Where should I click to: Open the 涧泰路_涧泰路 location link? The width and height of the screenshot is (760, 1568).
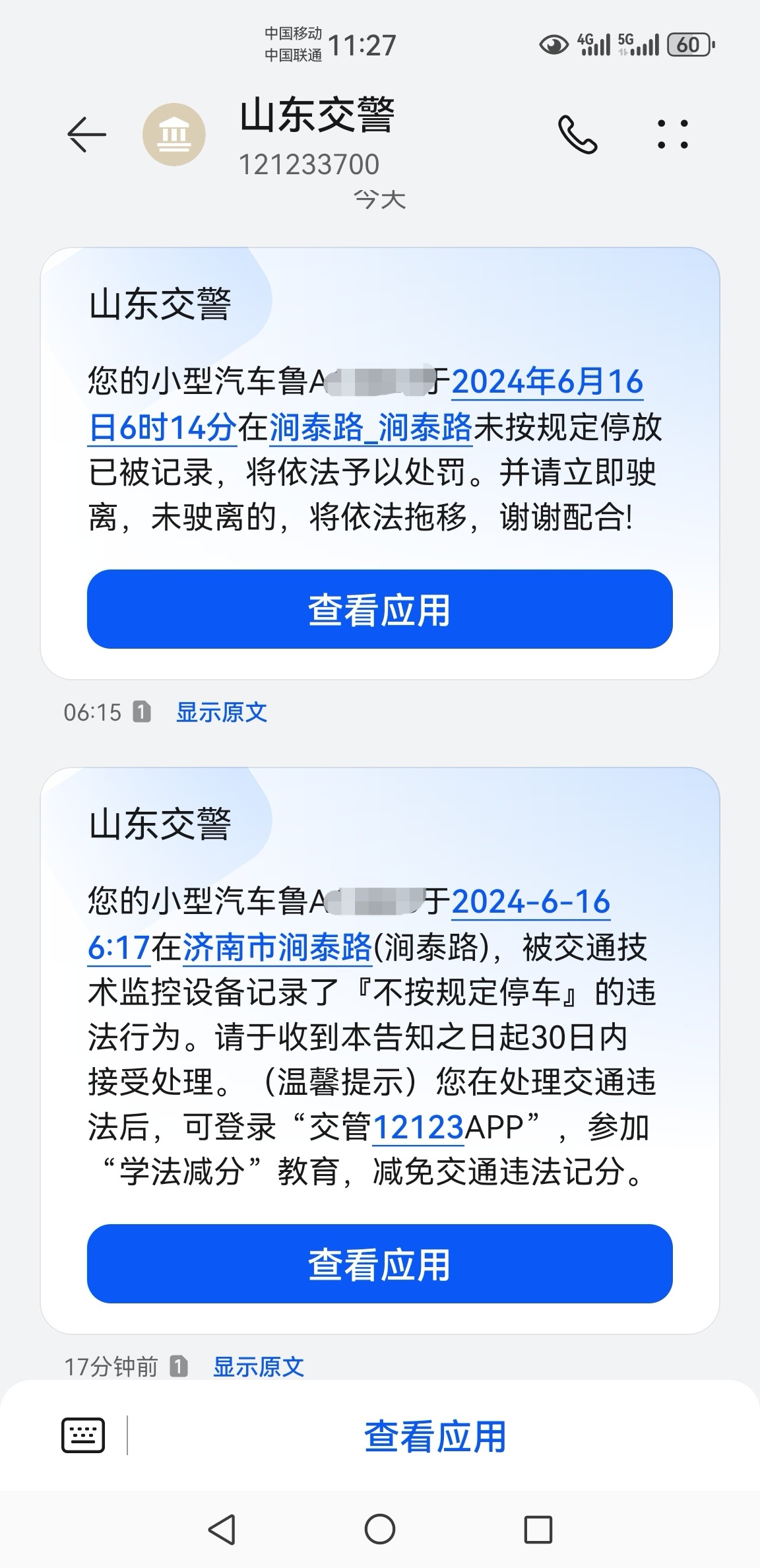(x=371, y=427)
